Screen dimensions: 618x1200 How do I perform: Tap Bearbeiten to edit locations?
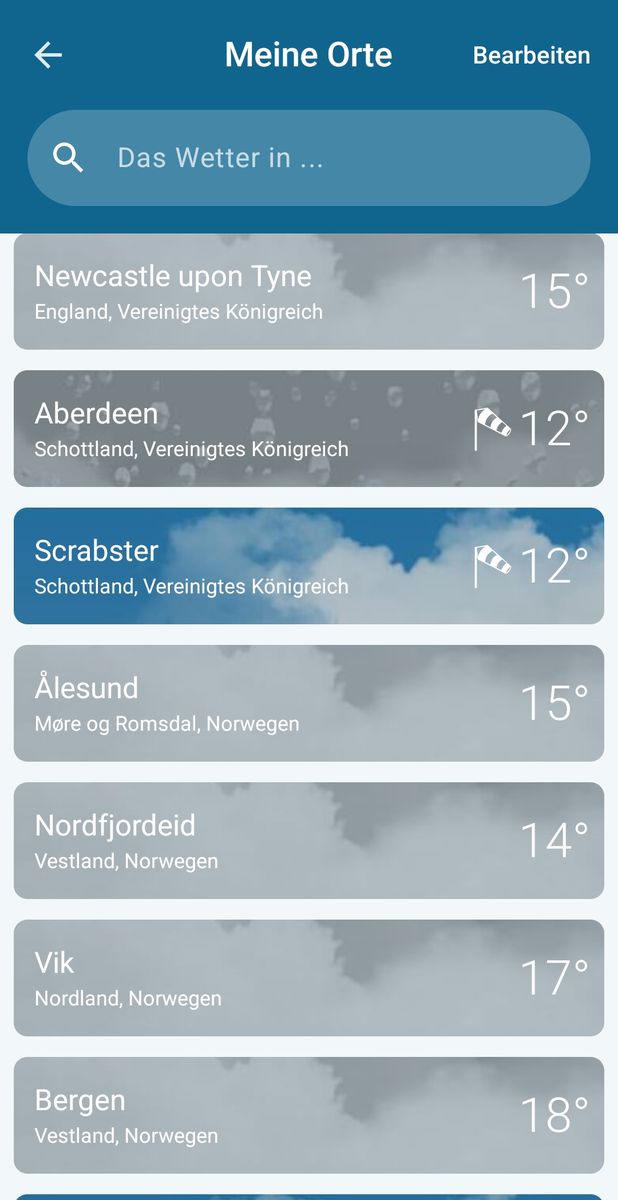[531, 56]
